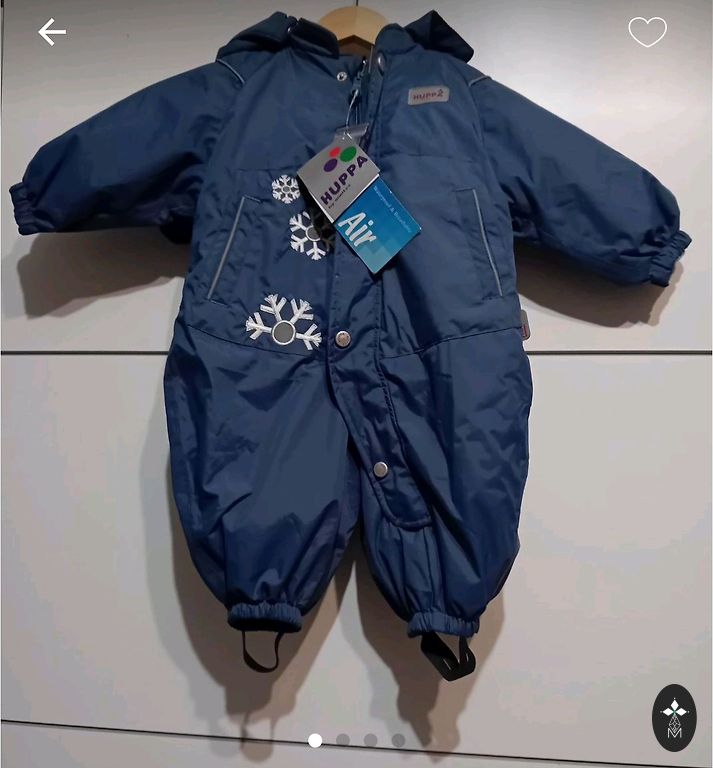Image resolution: width=713 pixels, height=768 pixels.
Task: Go back using the top arrow
Action: click(52, 33)
